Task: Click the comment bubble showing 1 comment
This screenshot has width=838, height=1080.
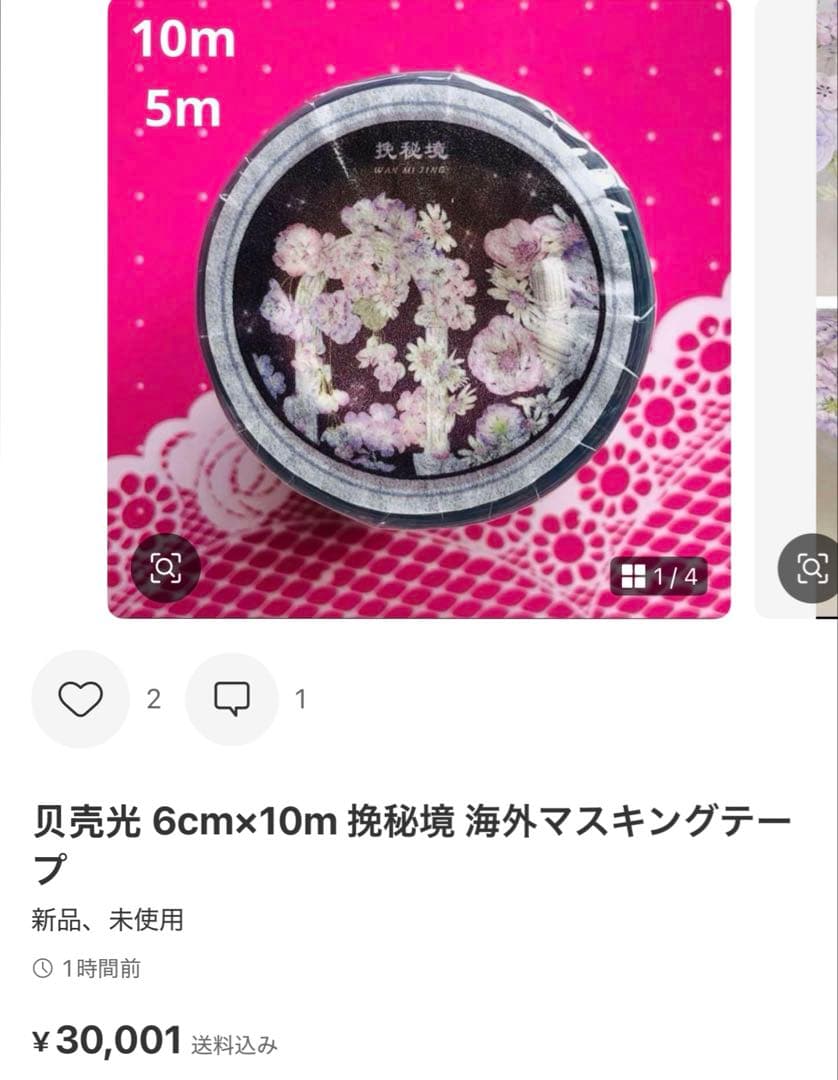Action: point(231,700)
